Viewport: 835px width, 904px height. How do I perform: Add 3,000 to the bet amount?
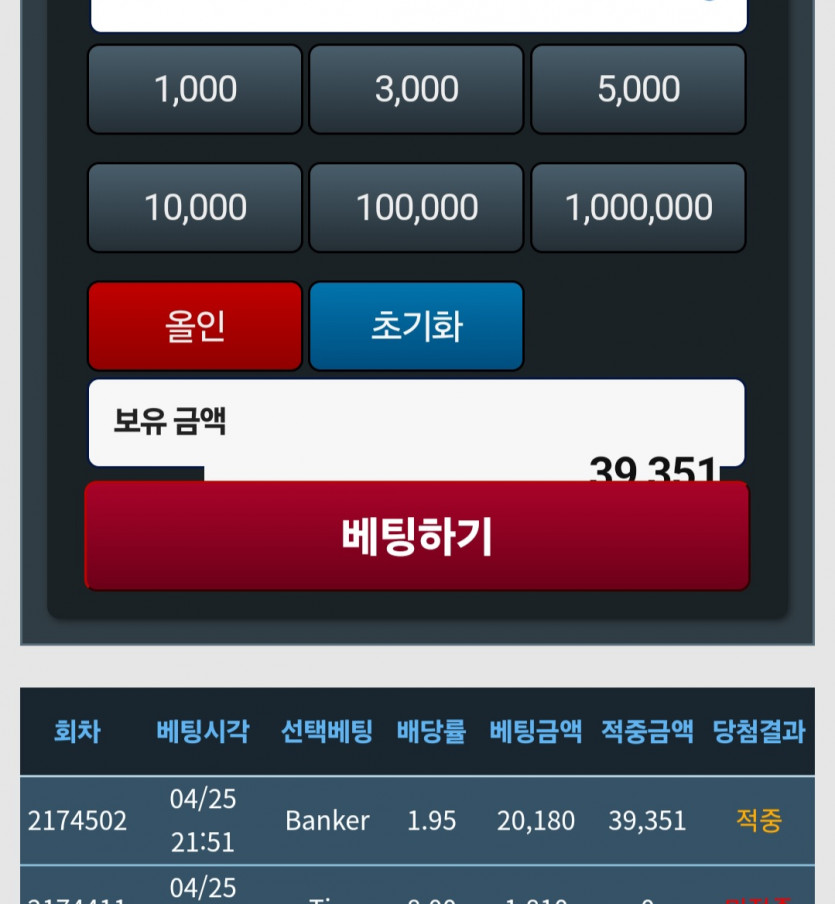(x=416, y=89)
